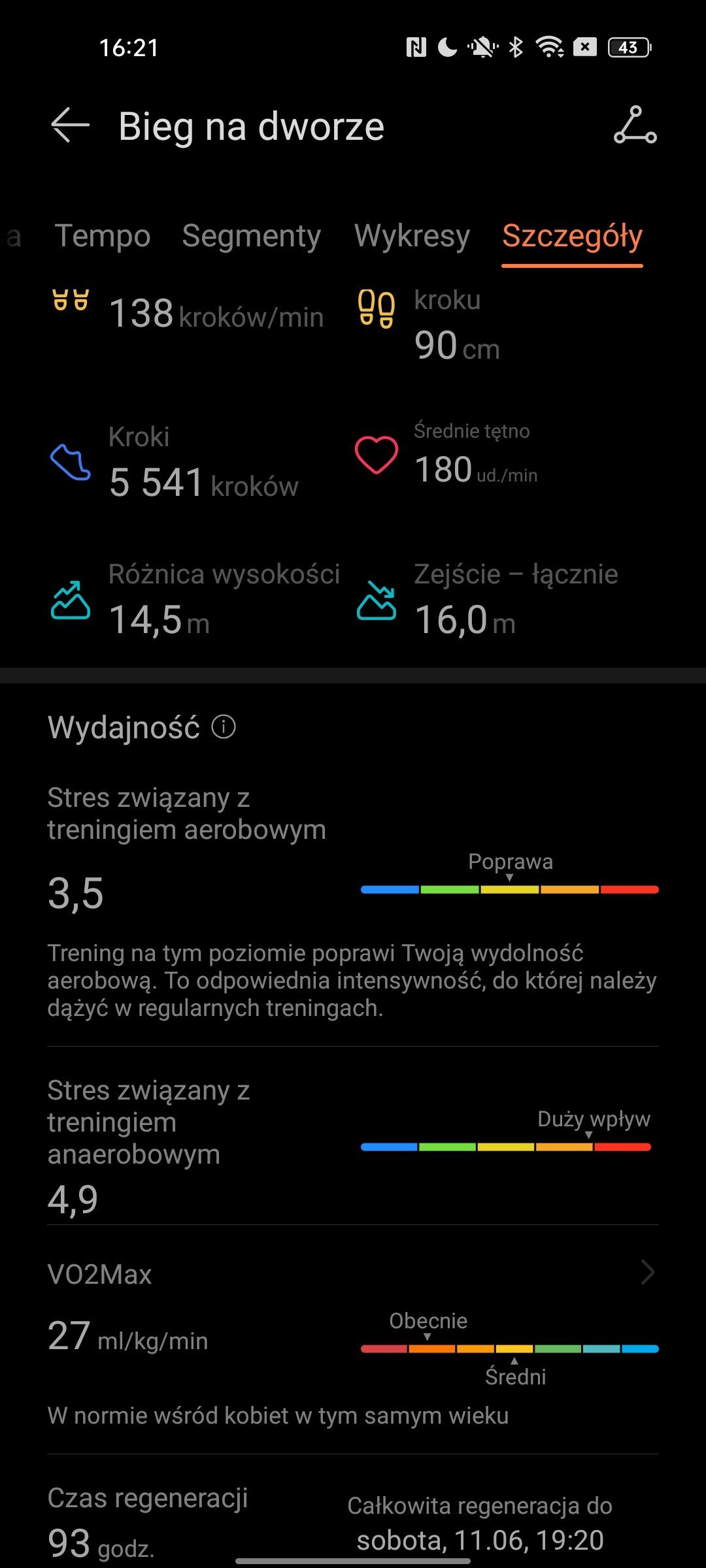Open the Wykresy tab
The height and width of the screenshot is (1568, 706).
[x=412, y=236]
